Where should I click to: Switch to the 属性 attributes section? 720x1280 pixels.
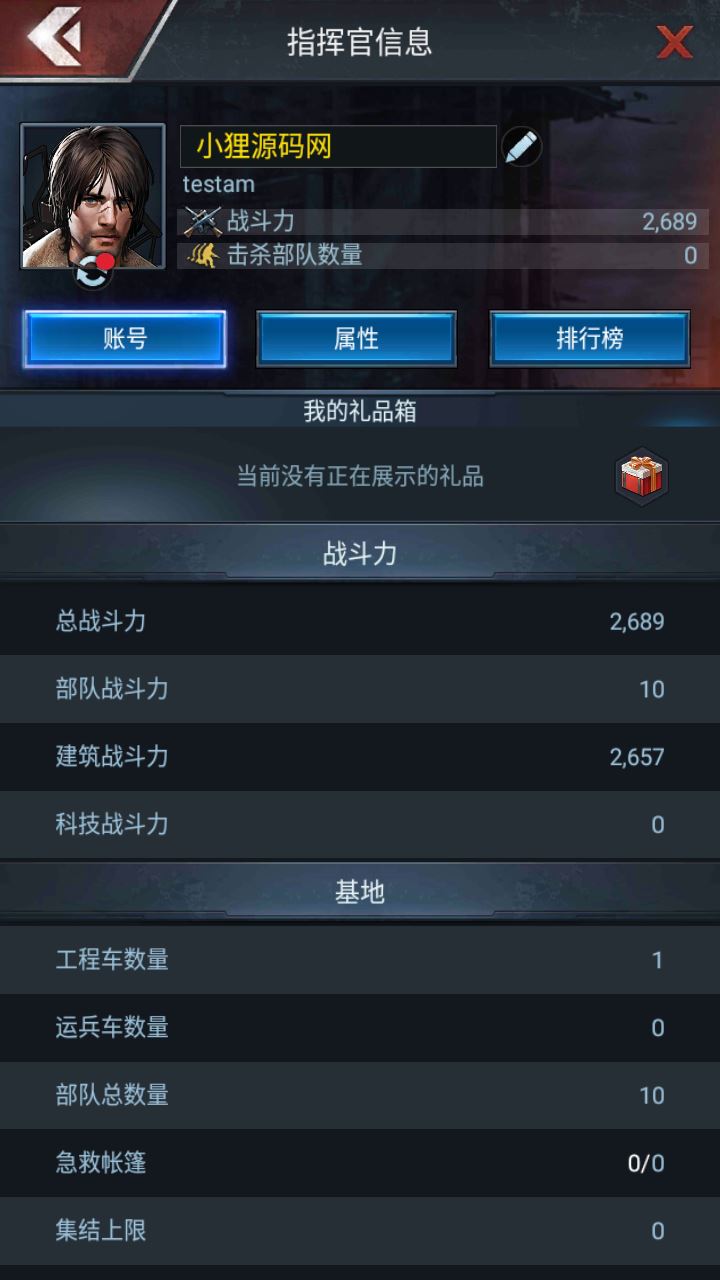[356, 339]
